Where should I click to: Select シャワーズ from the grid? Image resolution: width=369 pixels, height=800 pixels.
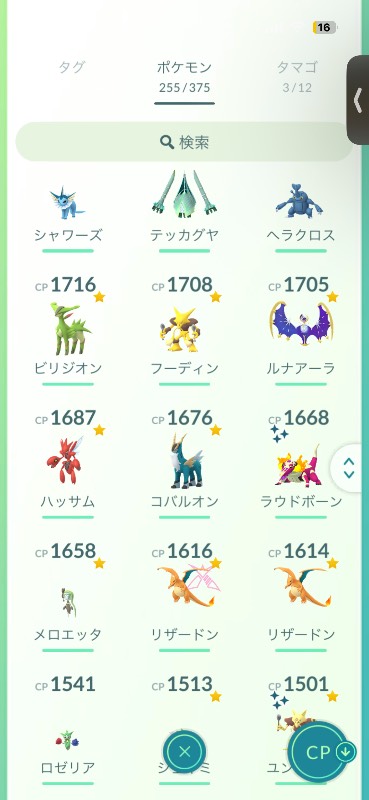pyautogui.click(x=68, y=213)
